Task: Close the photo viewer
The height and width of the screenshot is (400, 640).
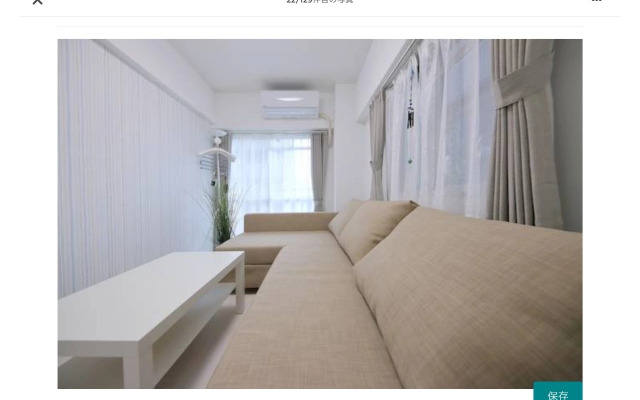Action: click(x=37, y=3)
